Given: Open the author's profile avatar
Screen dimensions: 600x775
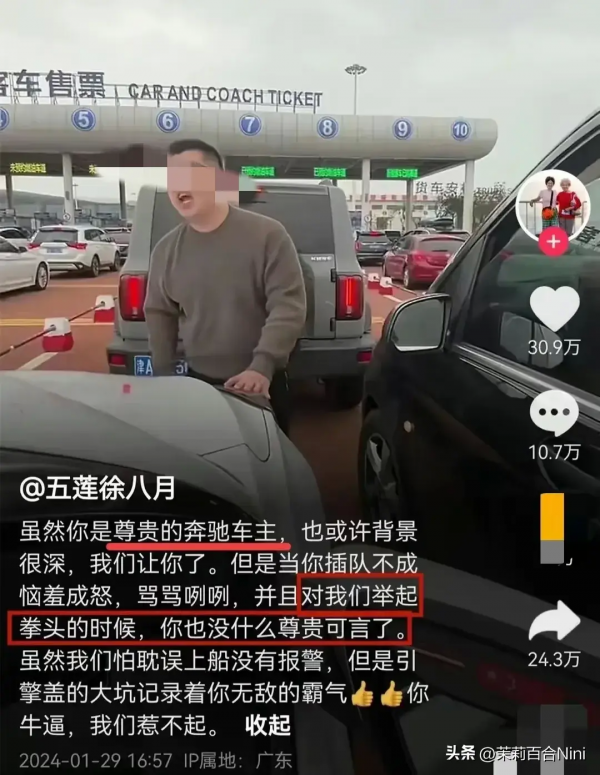Looking at the screenshot, I should click(553, 205).
